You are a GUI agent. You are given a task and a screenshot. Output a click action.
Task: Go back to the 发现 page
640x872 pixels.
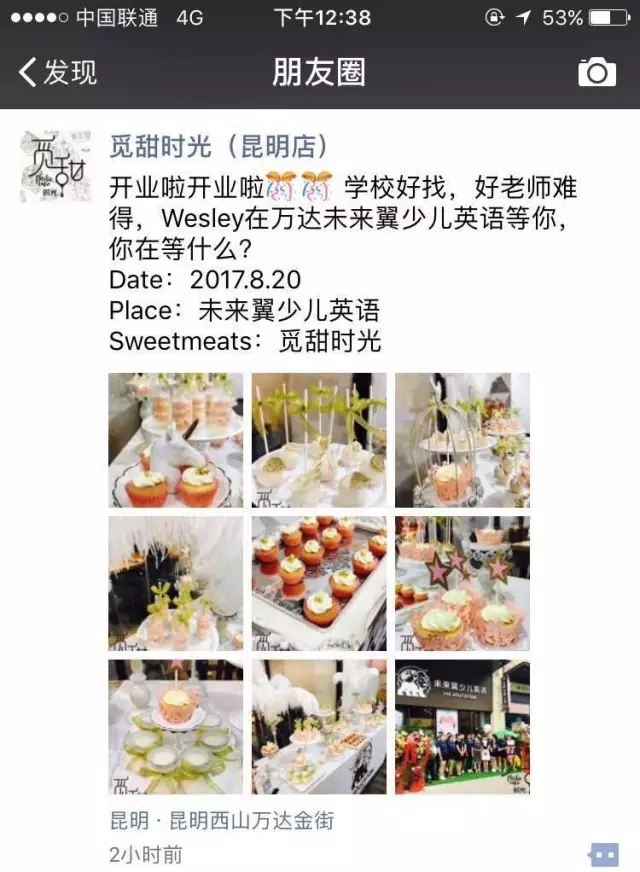pos(58,72)
